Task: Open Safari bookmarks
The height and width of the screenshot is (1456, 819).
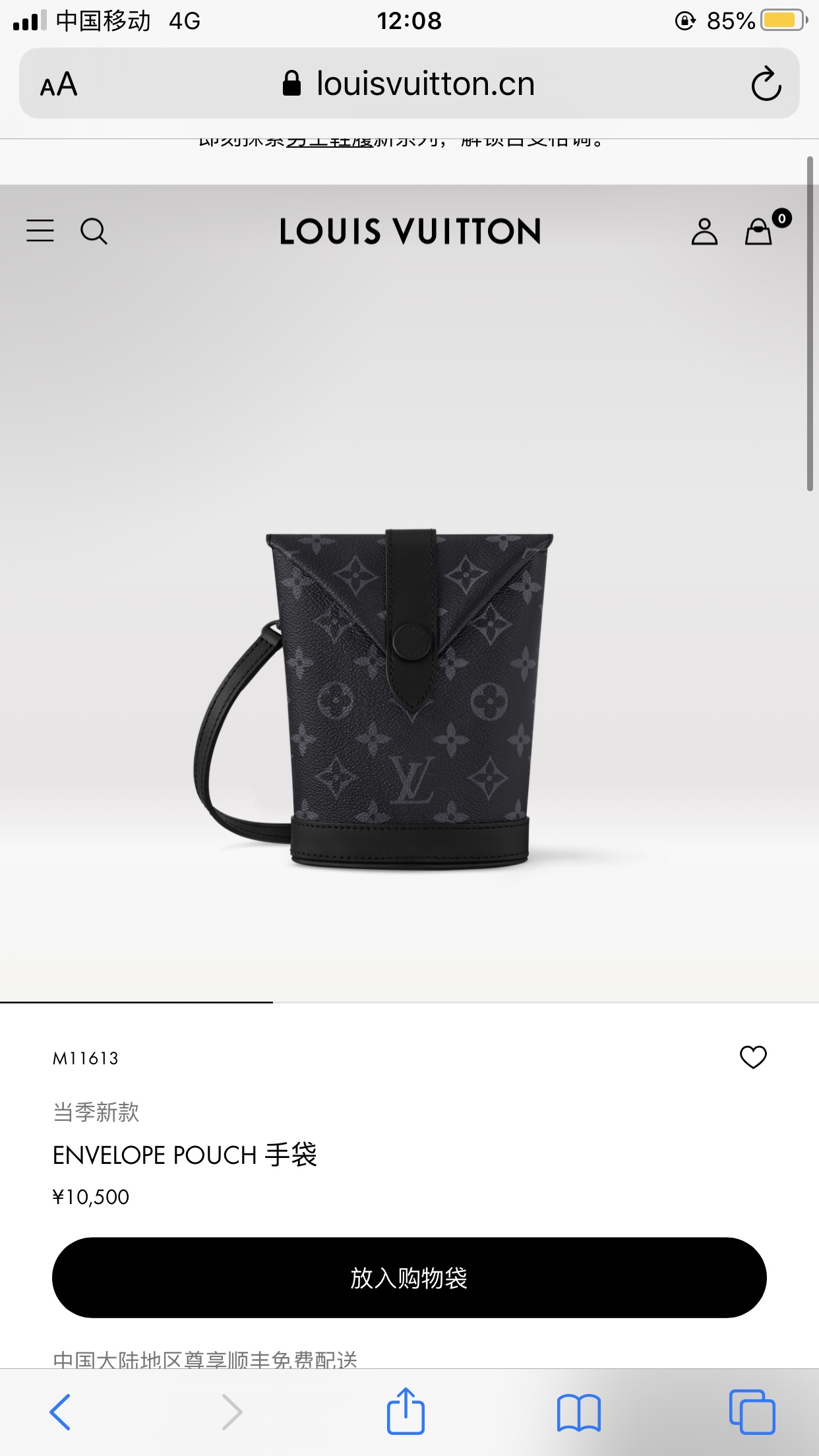Action: click(578, 1412)
